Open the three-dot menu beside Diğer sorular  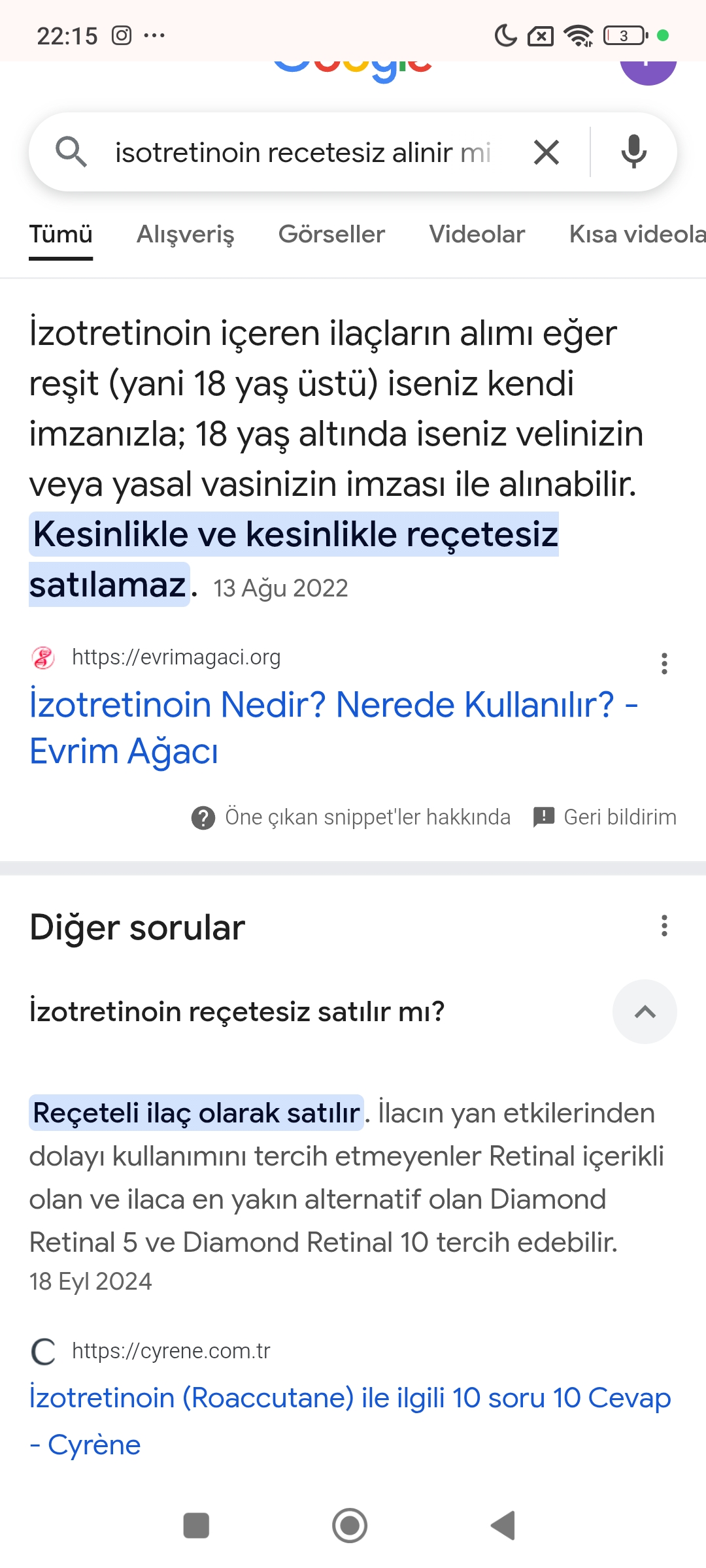click(664, 926)
